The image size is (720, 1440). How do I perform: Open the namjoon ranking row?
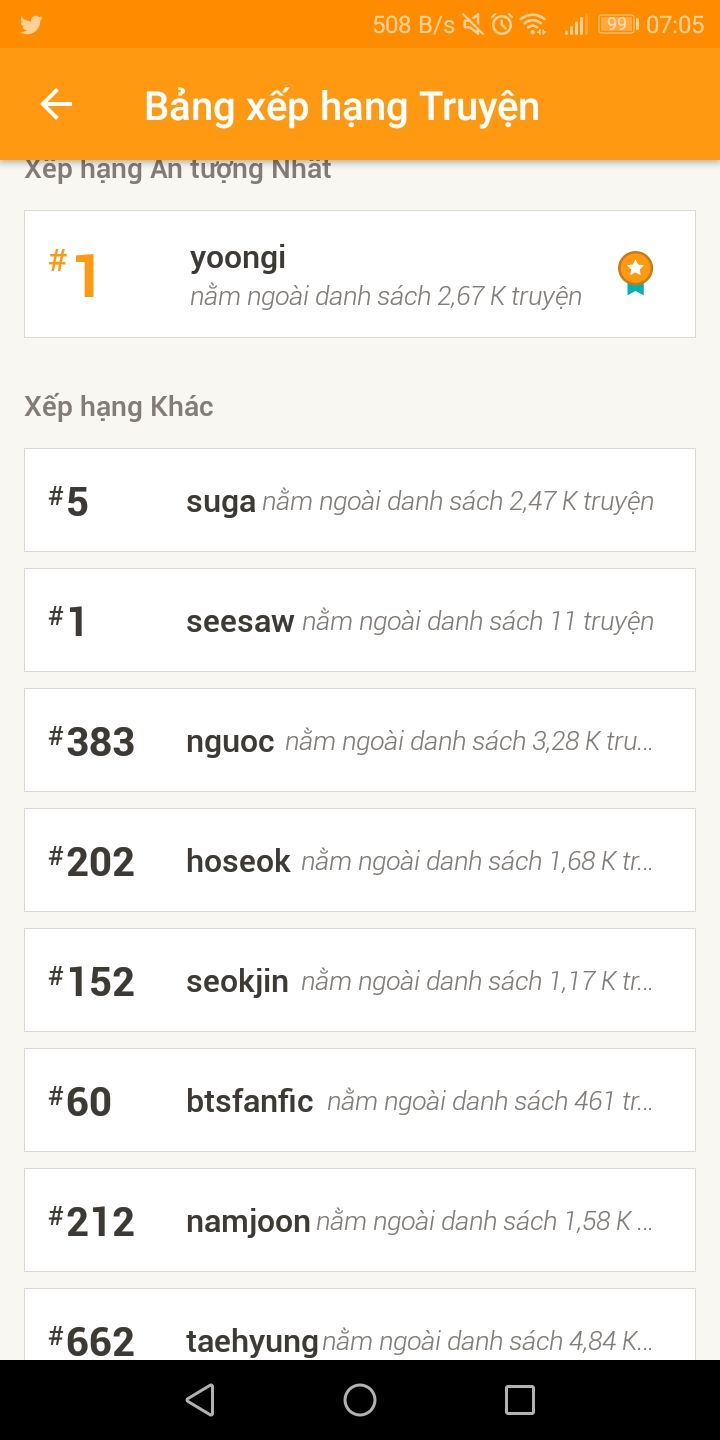[360, 1220]
